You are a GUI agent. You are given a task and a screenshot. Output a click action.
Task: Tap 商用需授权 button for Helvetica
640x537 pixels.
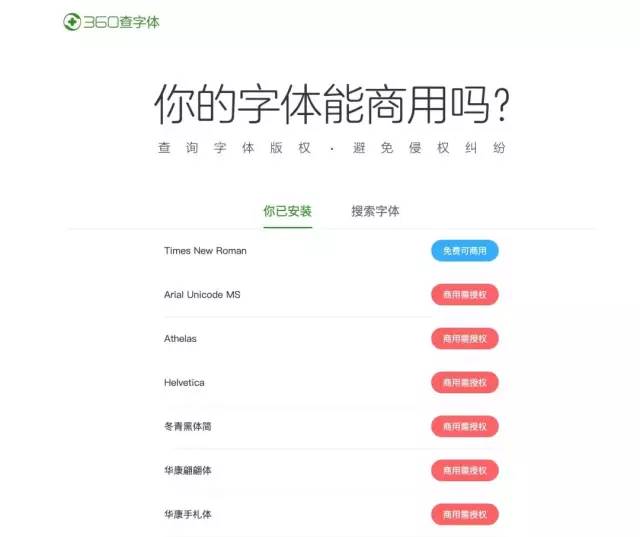coord(464,383)
